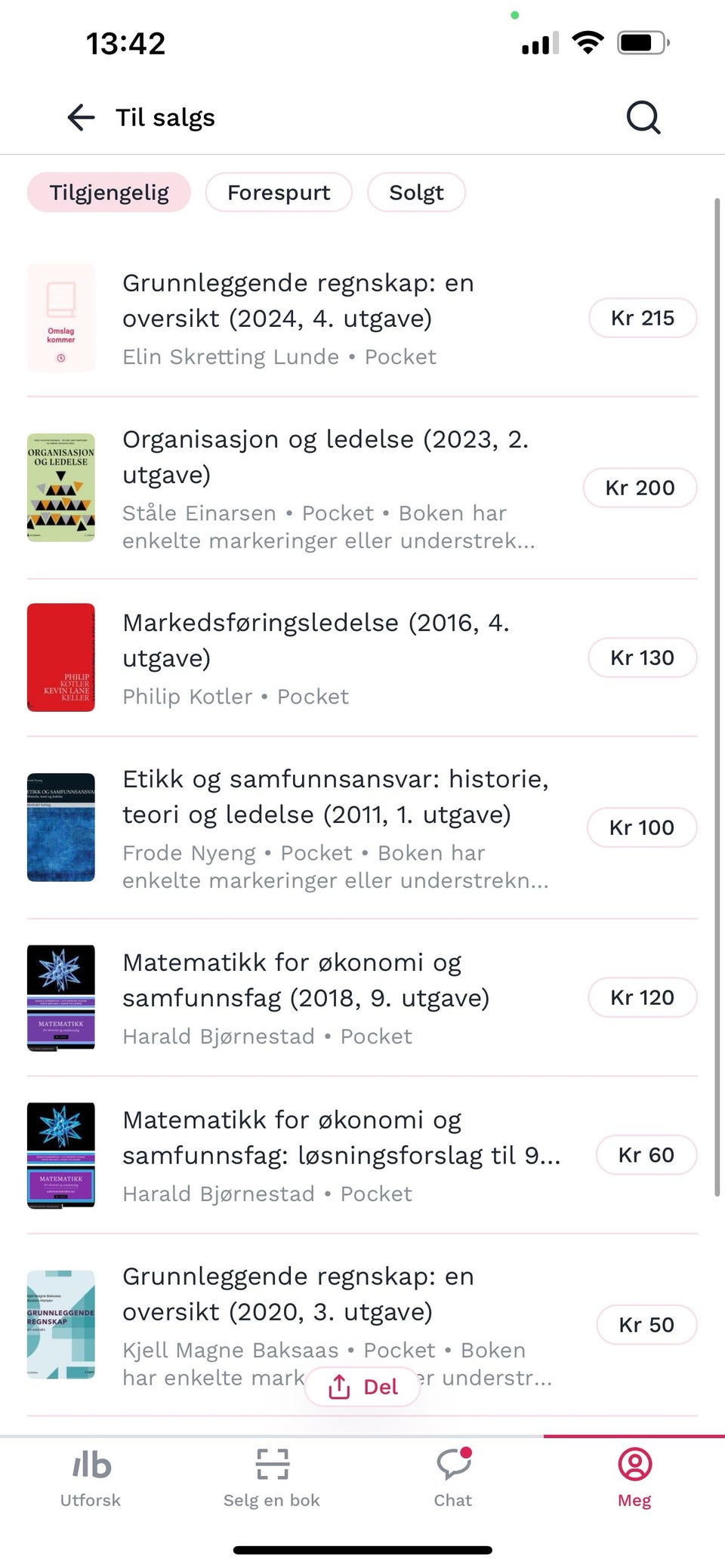The width and height of the screenshot is (725, 1568).
Task: Open Etikk og samfunnsansvar listing
Action: click(x=335, y=827)
